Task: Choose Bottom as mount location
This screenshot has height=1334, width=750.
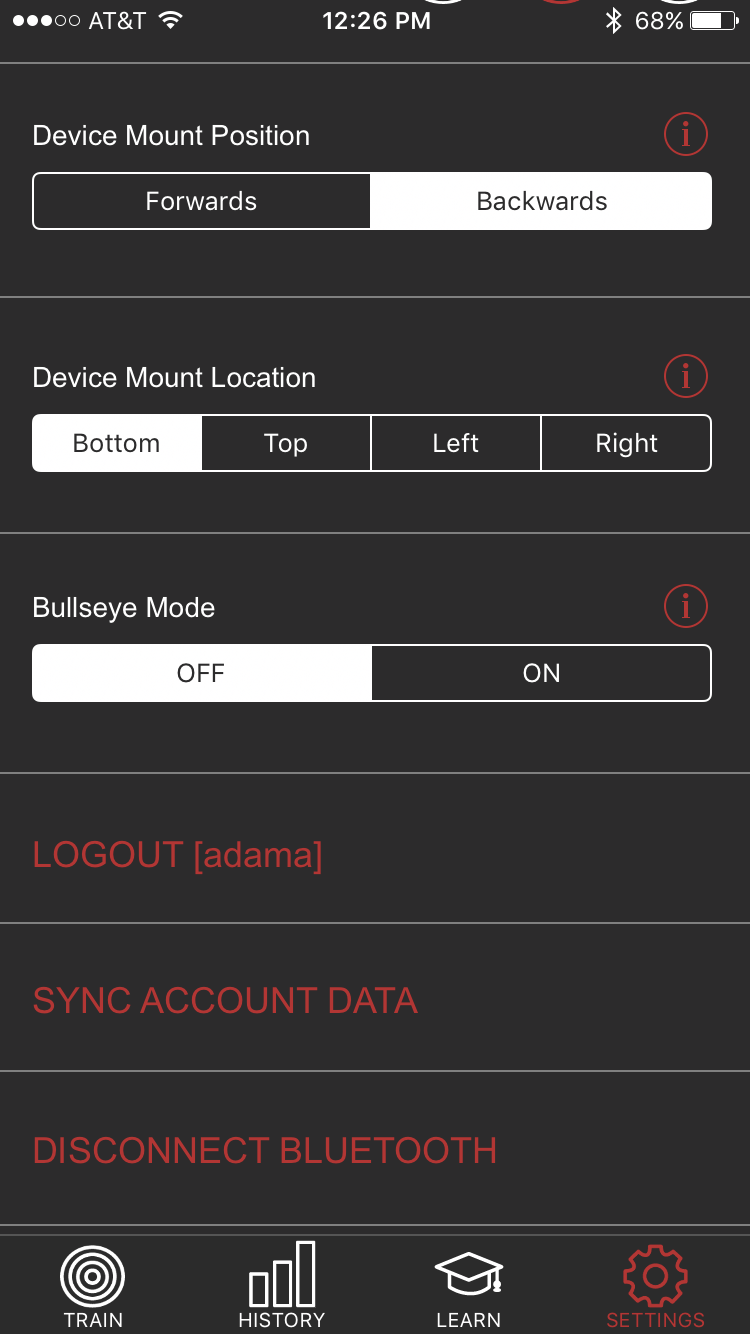Action: tap(117, 443)
